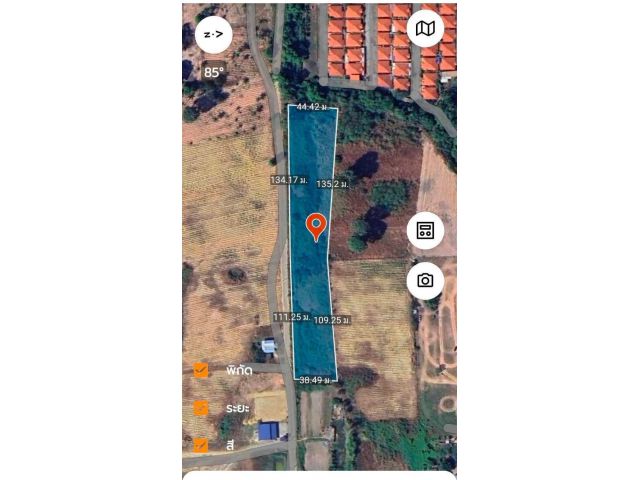The height and width of the screenshot is (480, 640).
Task: Open the map layers button
Action: [426, 29]
